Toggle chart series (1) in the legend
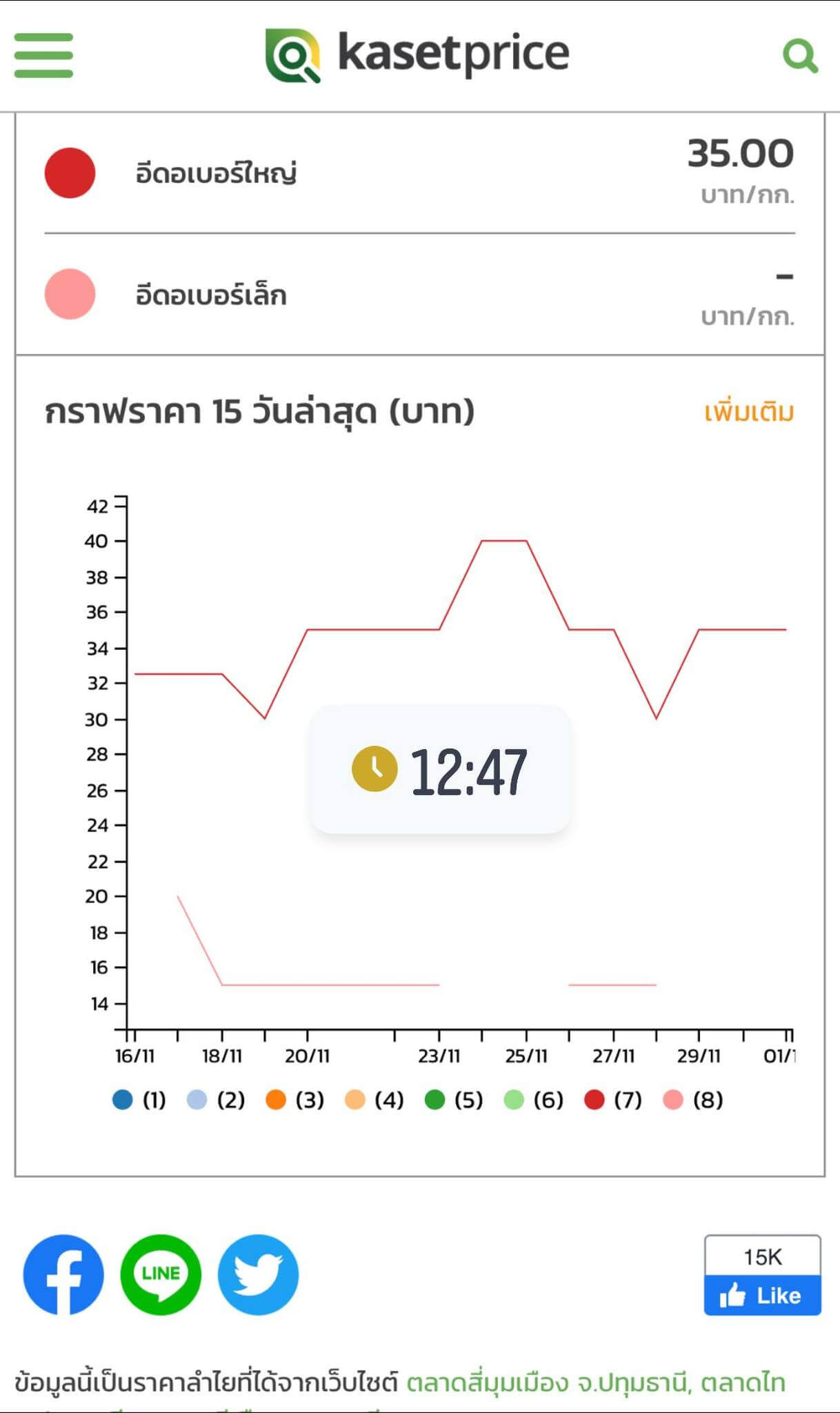The width and height of the screenshot is (840, 1413). coord(139,1100)
